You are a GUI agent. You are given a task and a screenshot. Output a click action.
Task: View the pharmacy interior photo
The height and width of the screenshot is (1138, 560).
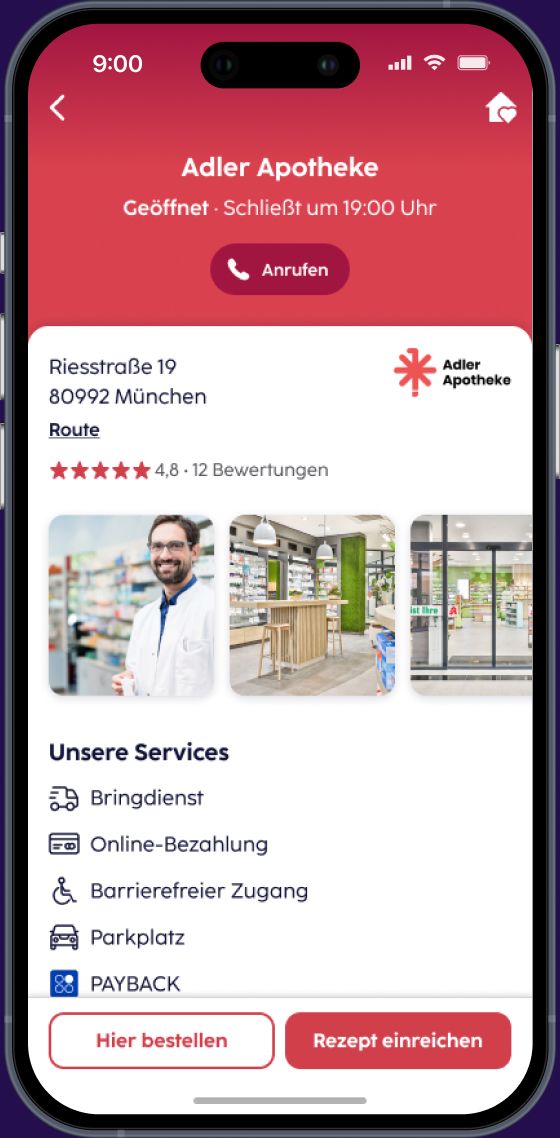pos(313,605)
